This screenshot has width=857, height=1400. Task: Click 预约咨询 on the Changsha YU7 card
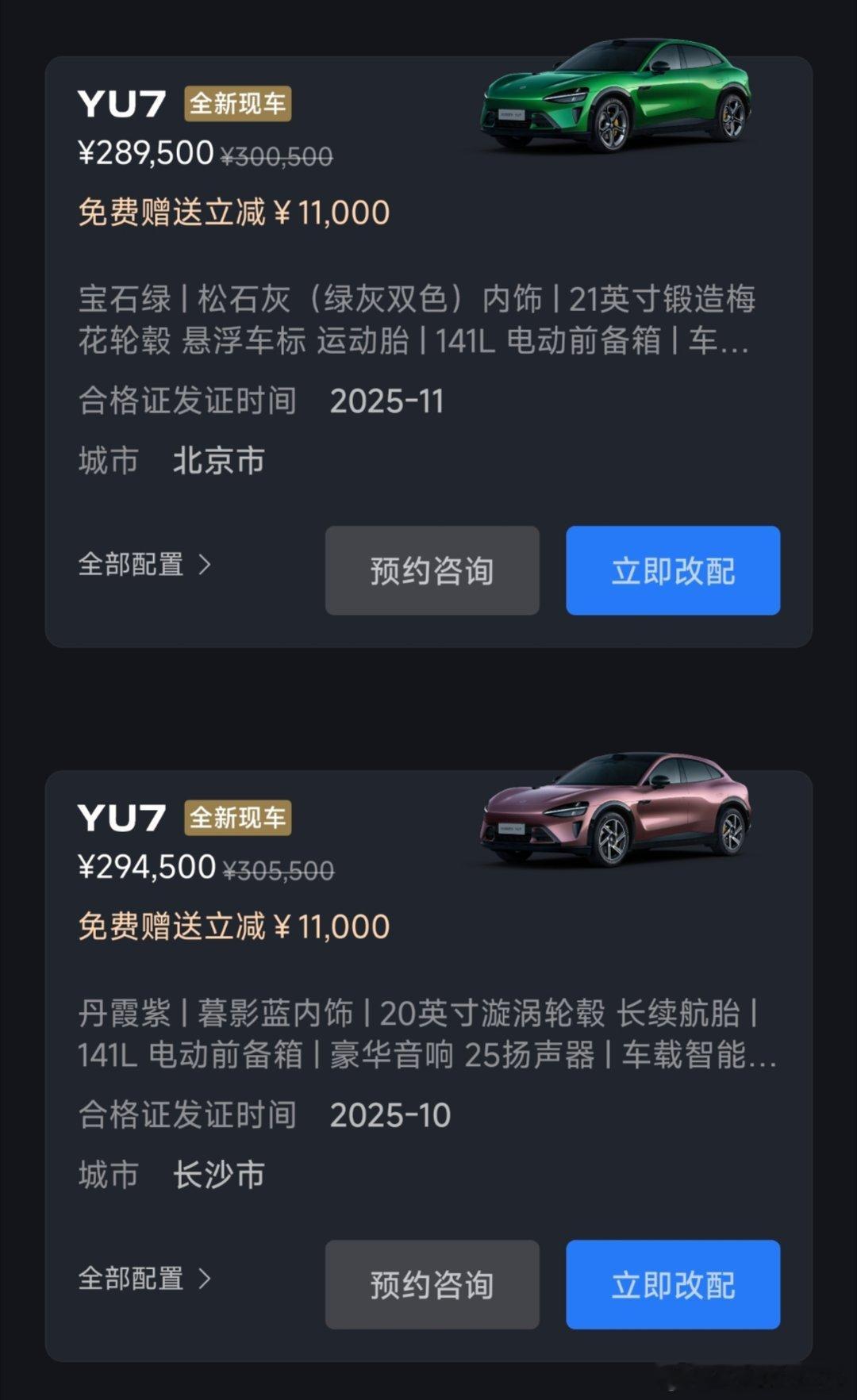click(431, 1284)
